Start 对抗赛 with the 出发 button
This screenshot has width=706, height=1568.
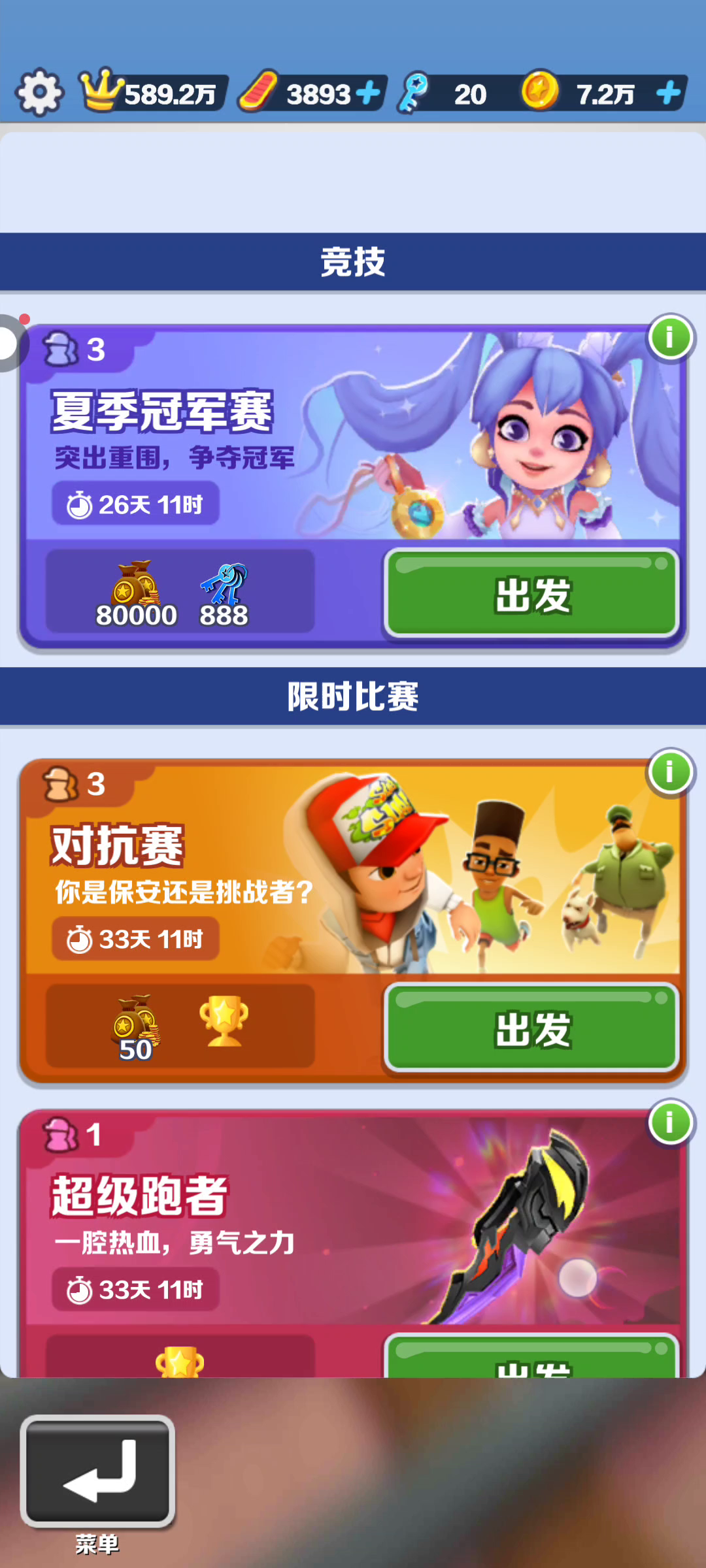[532, 1028]
